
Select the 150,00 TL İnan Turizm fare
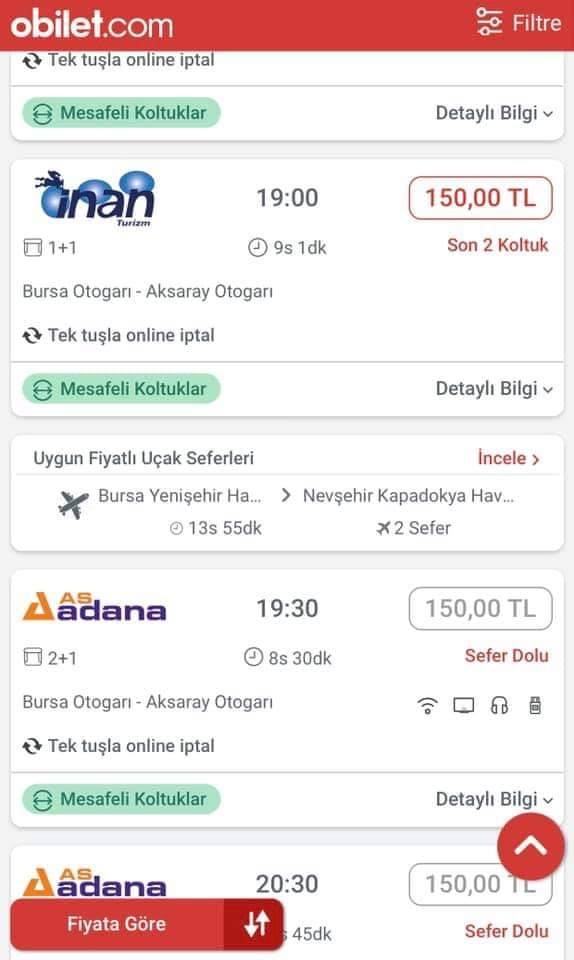coord(480,198)
